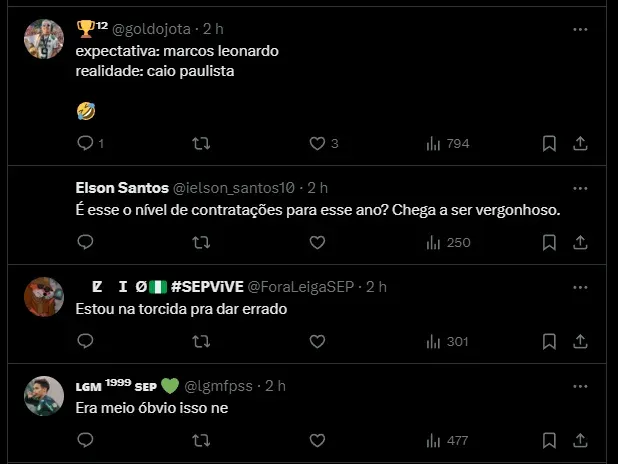This screenshot has height=464, width=618.
Task: Like the @goldojota tweet
Action: tap(317, 144)
